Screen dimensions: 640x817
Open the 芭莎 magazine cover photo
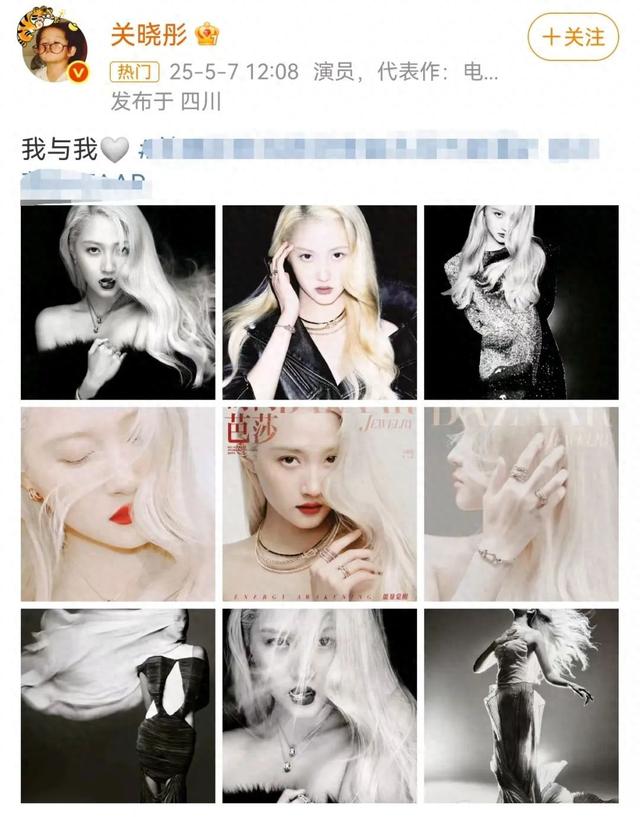pos(319,503)
